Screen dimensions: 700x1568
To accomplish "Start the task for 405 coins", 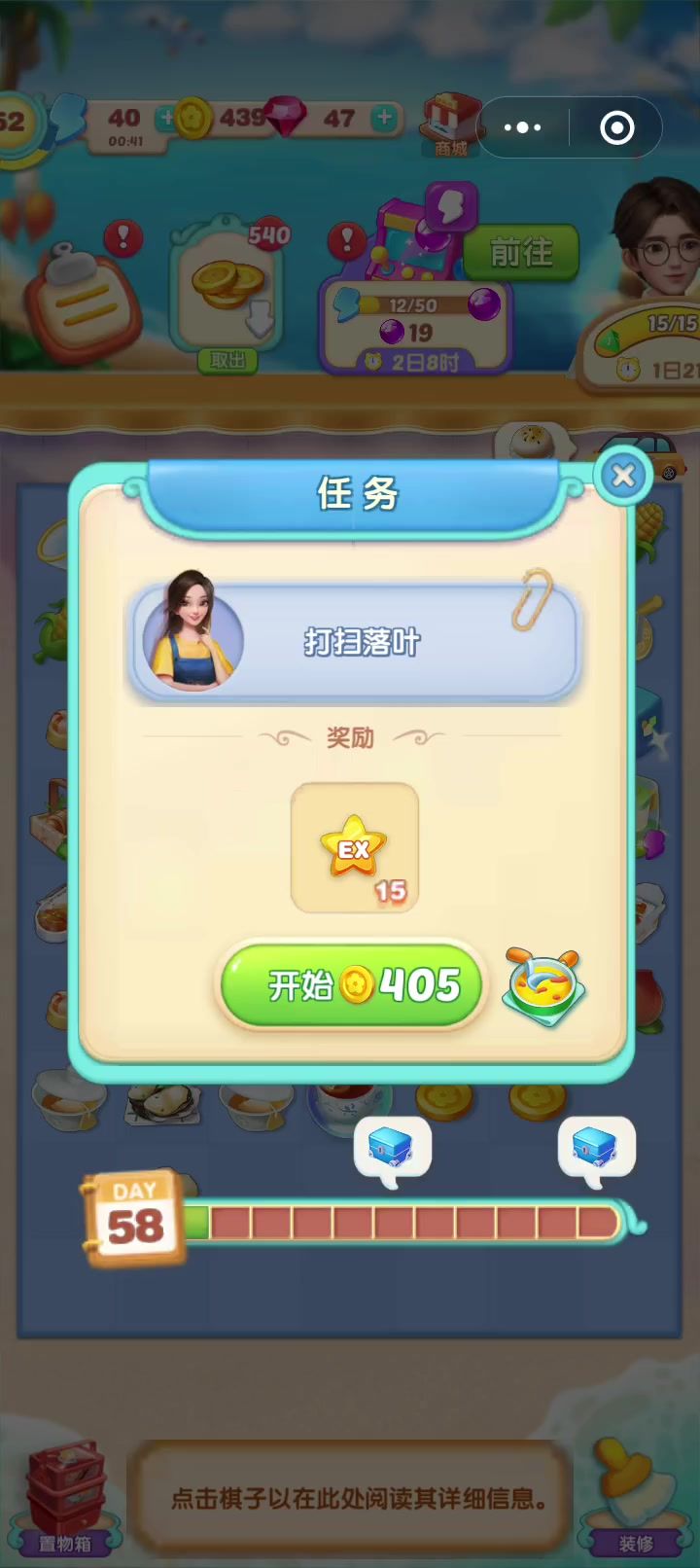I will pos(351,985).
